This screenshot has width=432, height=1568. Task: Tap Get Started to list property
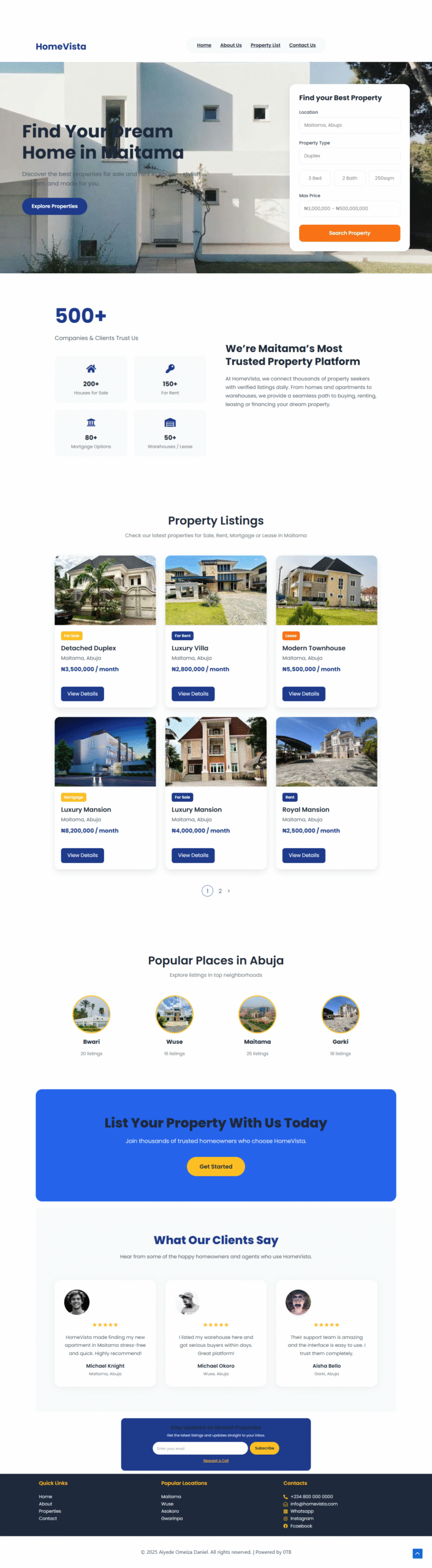coord(216,1166)
